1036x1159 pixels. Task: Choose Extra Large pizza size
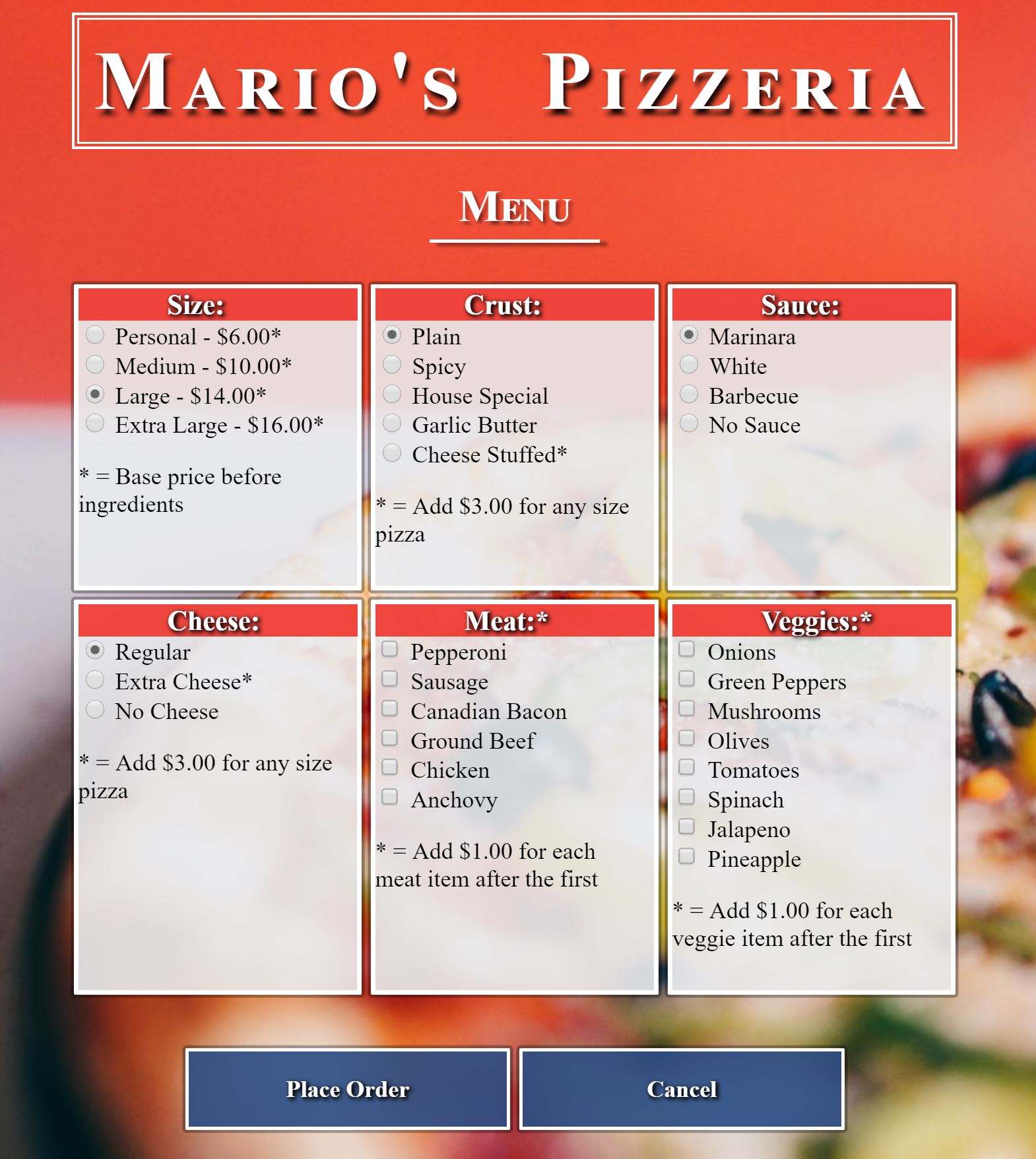[x=95, y=423]
